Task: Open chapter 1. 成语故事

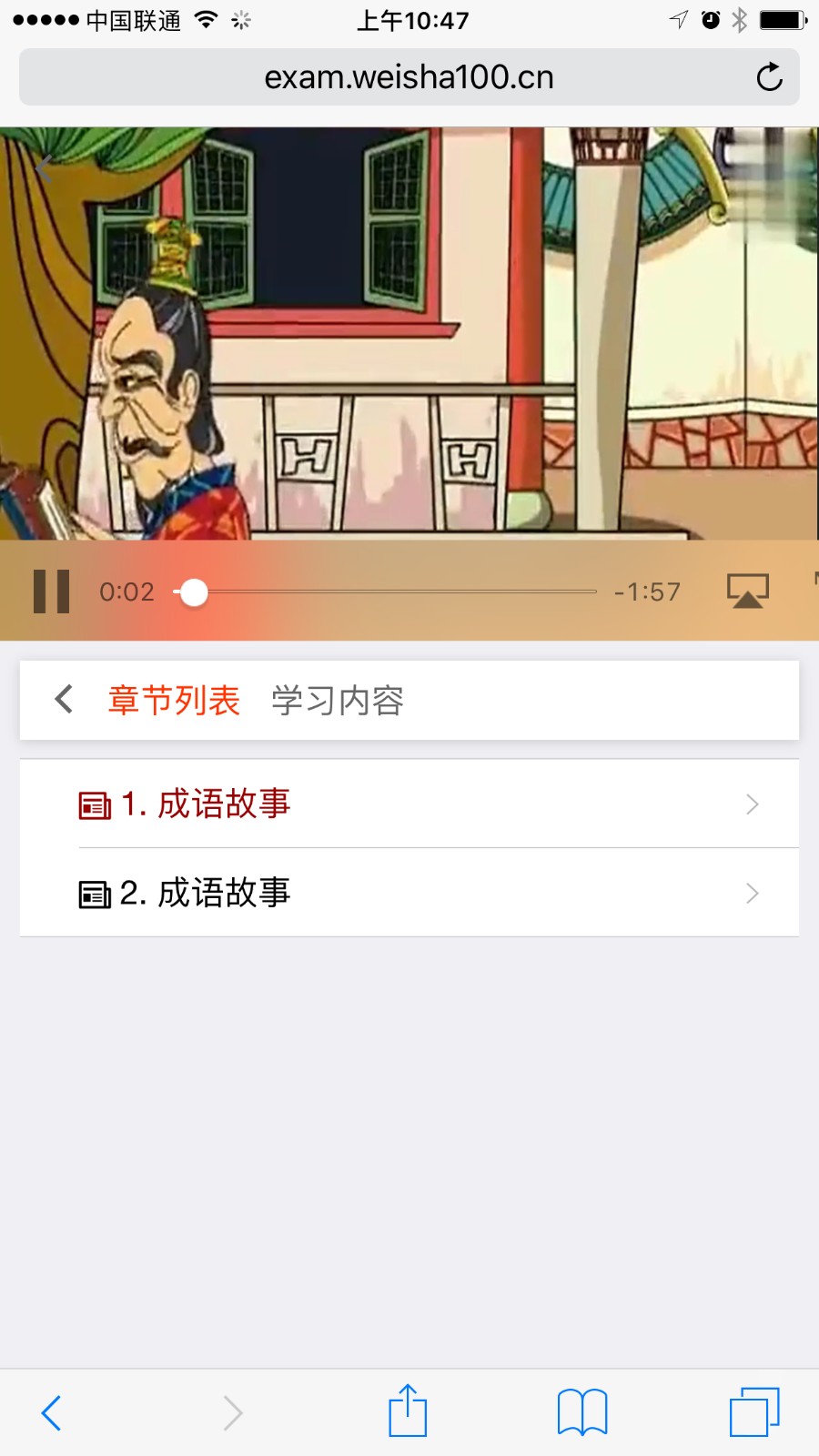Action: [x=409, y=804]
